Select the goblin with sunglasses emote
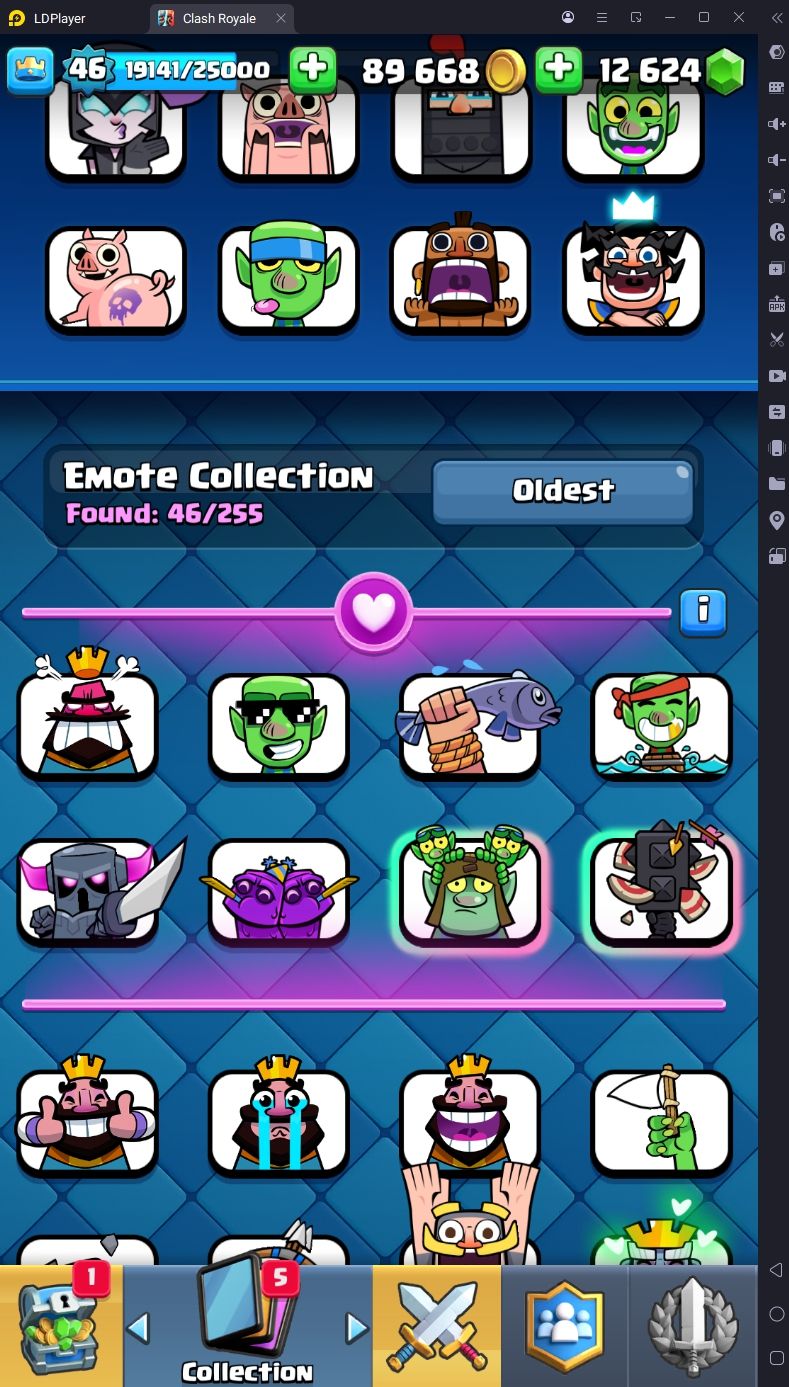The width and height of the screenshot is (789, 1387). click(279, 726)
